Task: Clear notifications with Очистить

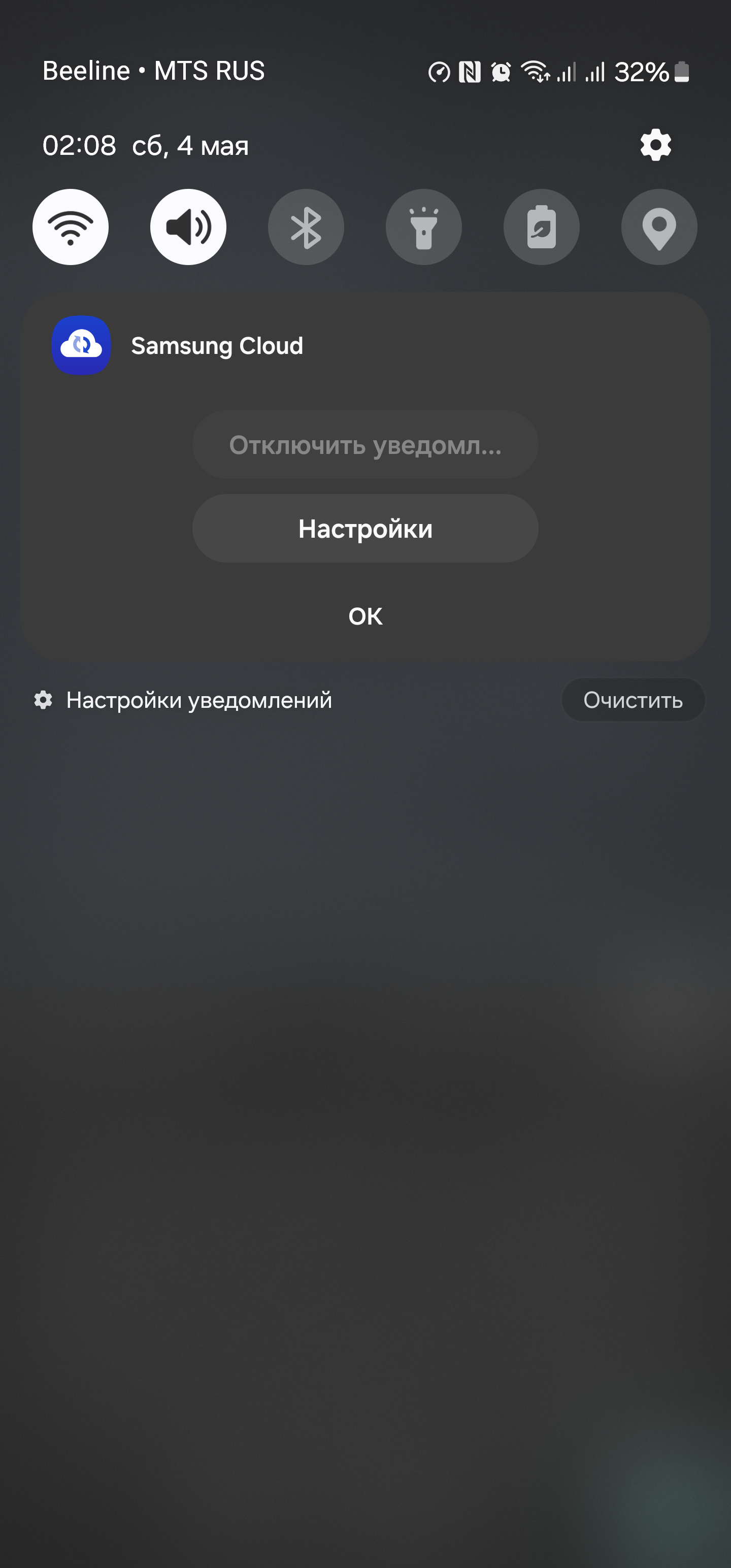Action: 633,700
